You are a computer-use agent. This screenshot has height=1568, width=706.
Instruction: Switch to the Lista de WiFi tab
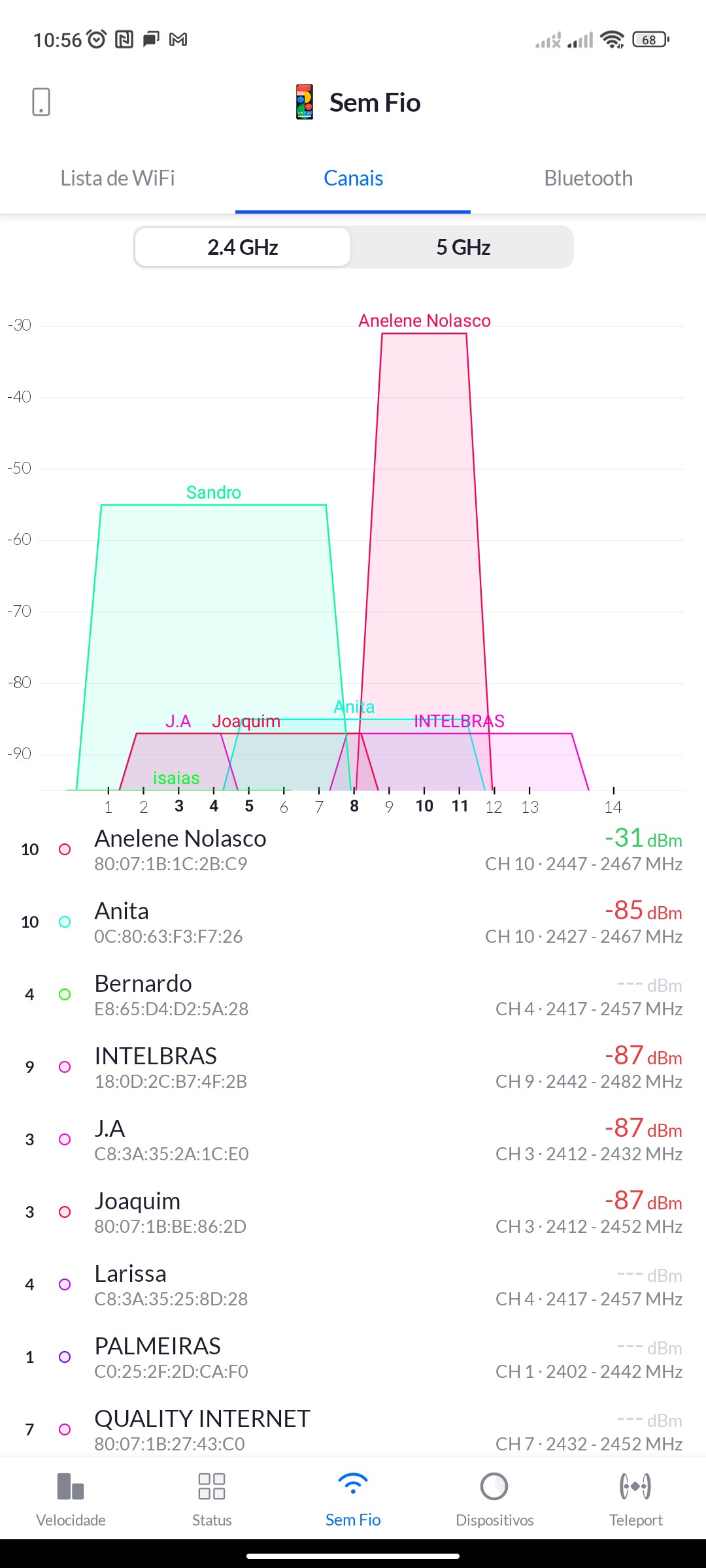(118, 178)
